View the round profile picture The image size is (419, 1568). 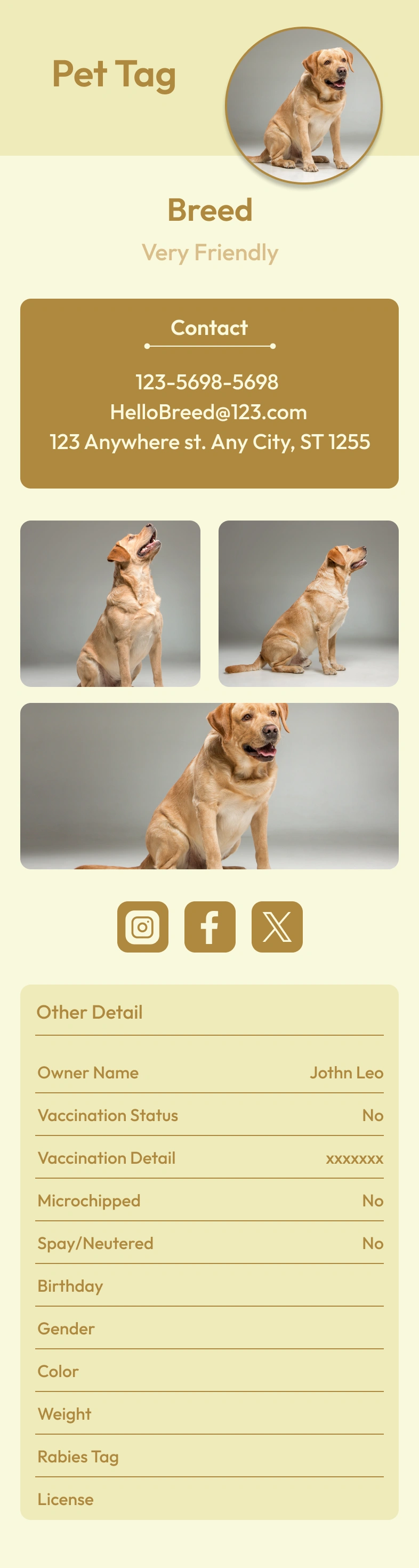pos(303,105)
